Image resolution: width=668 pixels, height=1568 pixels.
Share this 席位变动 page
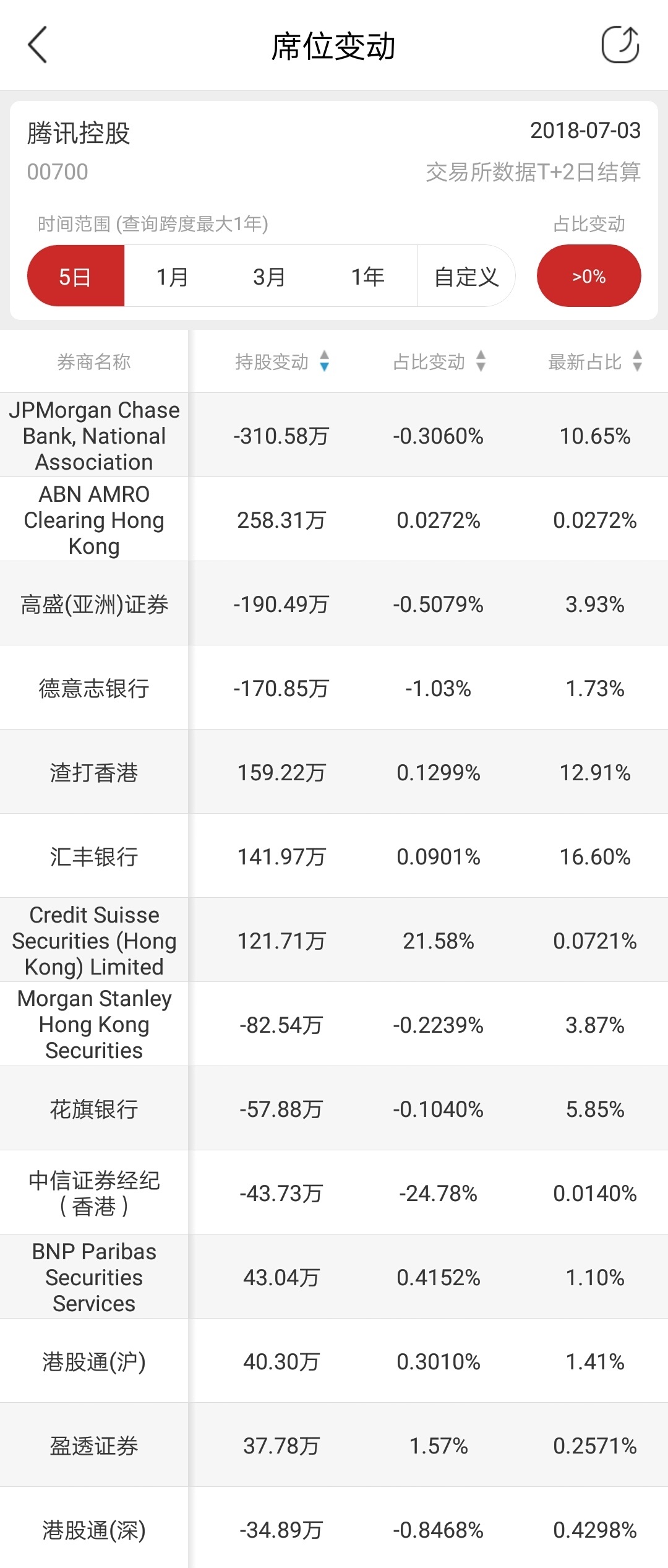620,45
